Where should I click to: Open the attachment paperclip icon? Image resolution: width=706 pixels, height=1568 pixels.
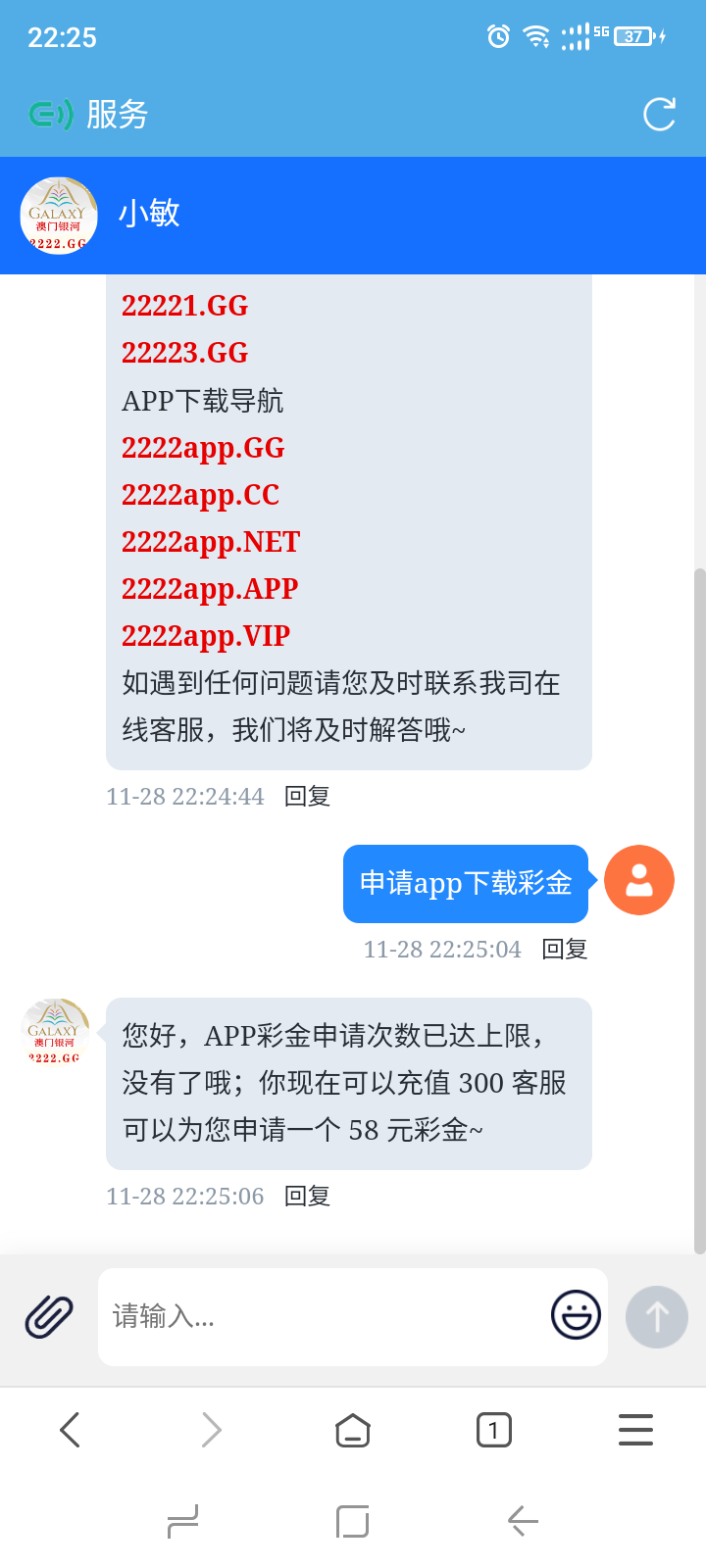(49, 1316)
